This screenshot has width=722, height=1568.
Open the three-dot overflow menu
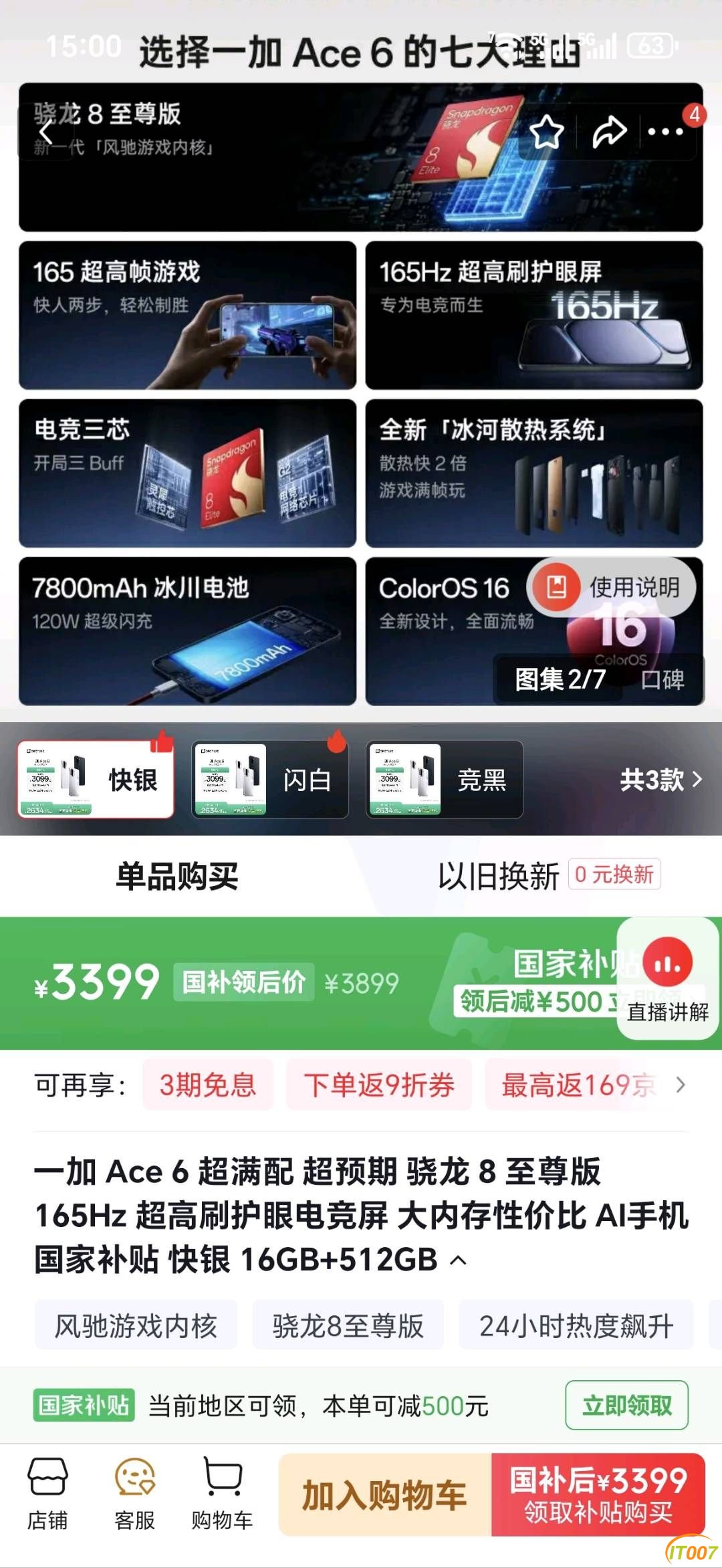click(665, 132)
